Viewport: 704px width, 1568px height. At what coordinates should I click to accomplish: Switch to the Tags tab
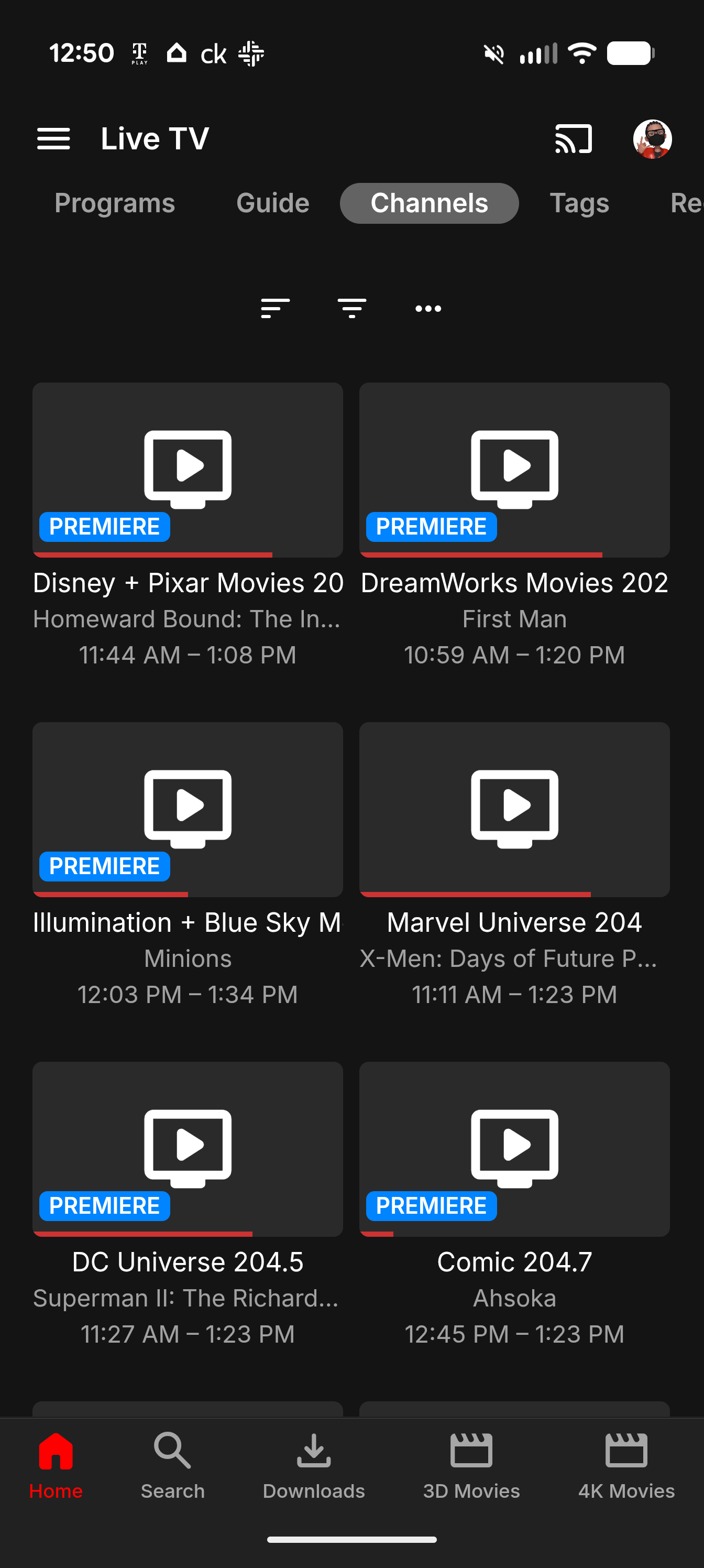coord(579,203)
